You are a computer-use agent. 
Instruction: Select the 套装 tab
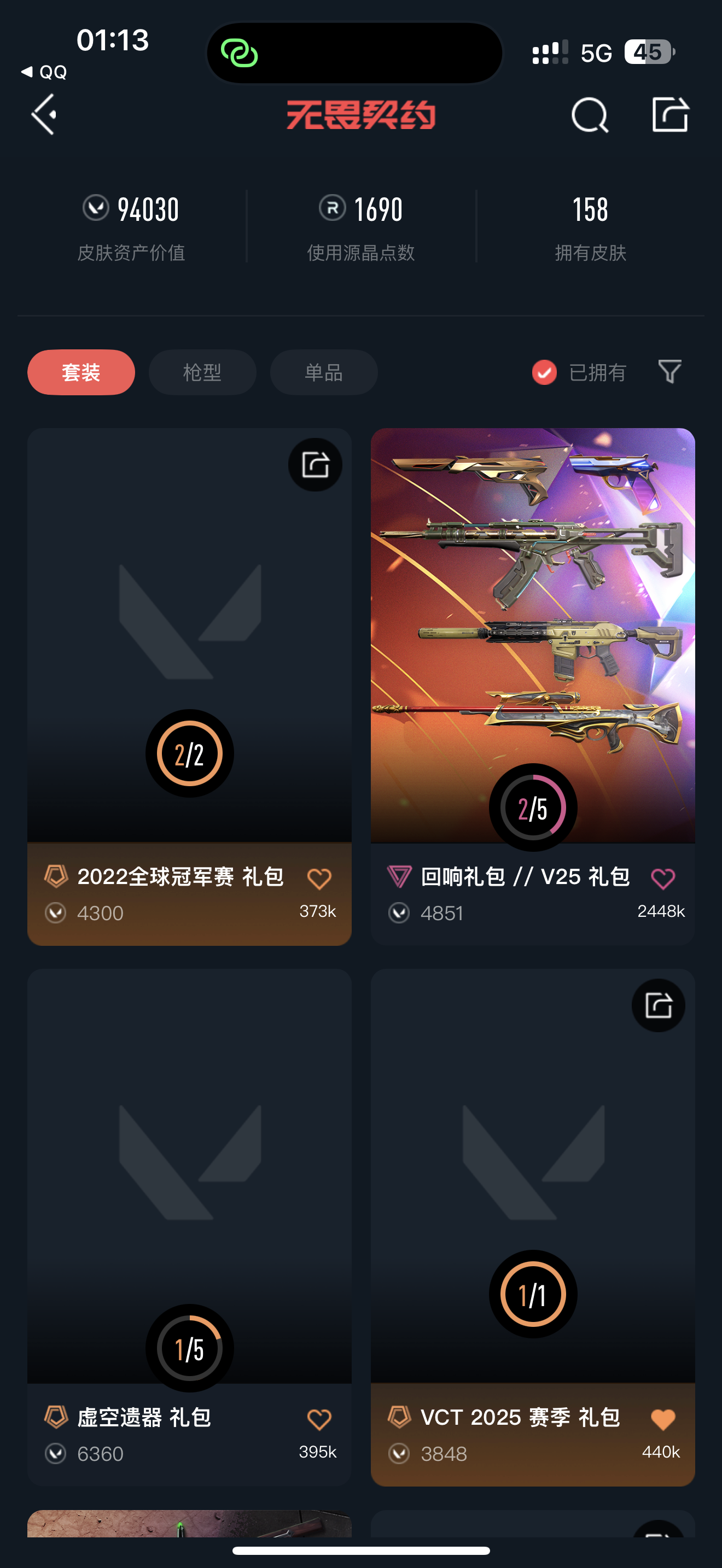(x=81, y=372)
